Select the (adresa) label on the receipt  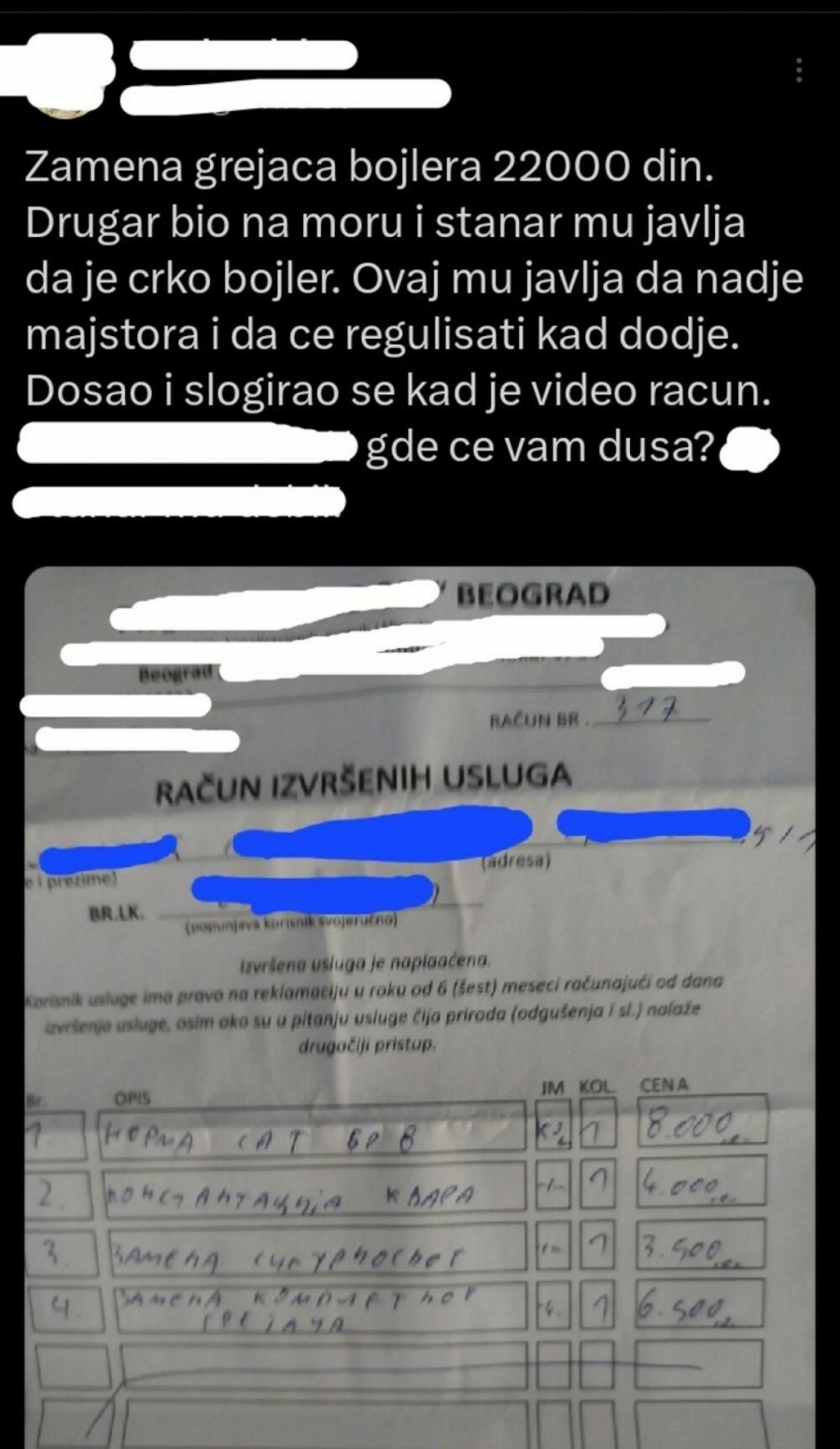pos(515,863)
